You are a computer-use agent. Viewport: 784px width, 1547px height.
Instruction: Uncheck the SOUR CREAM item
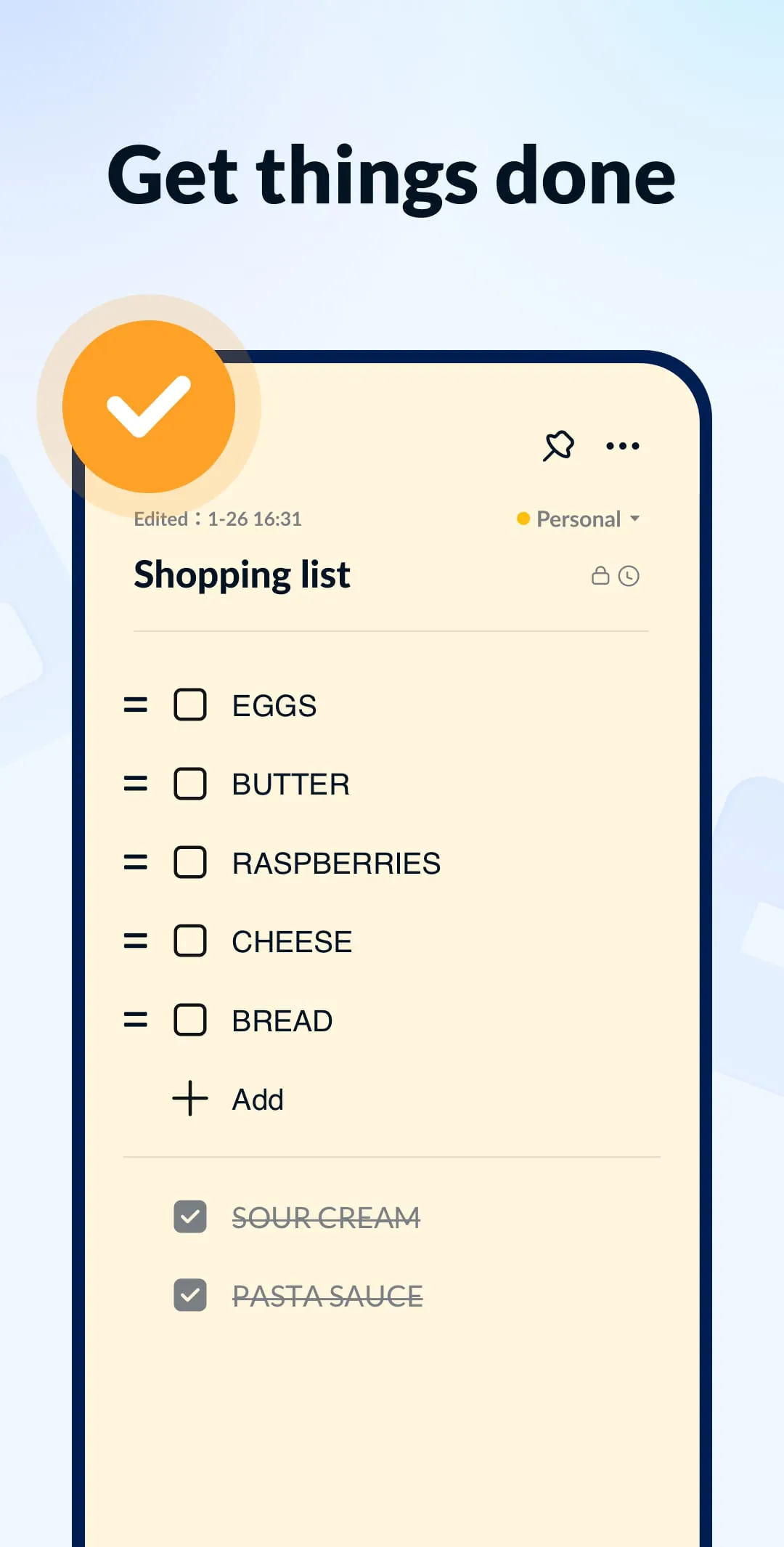point(189,1217)
